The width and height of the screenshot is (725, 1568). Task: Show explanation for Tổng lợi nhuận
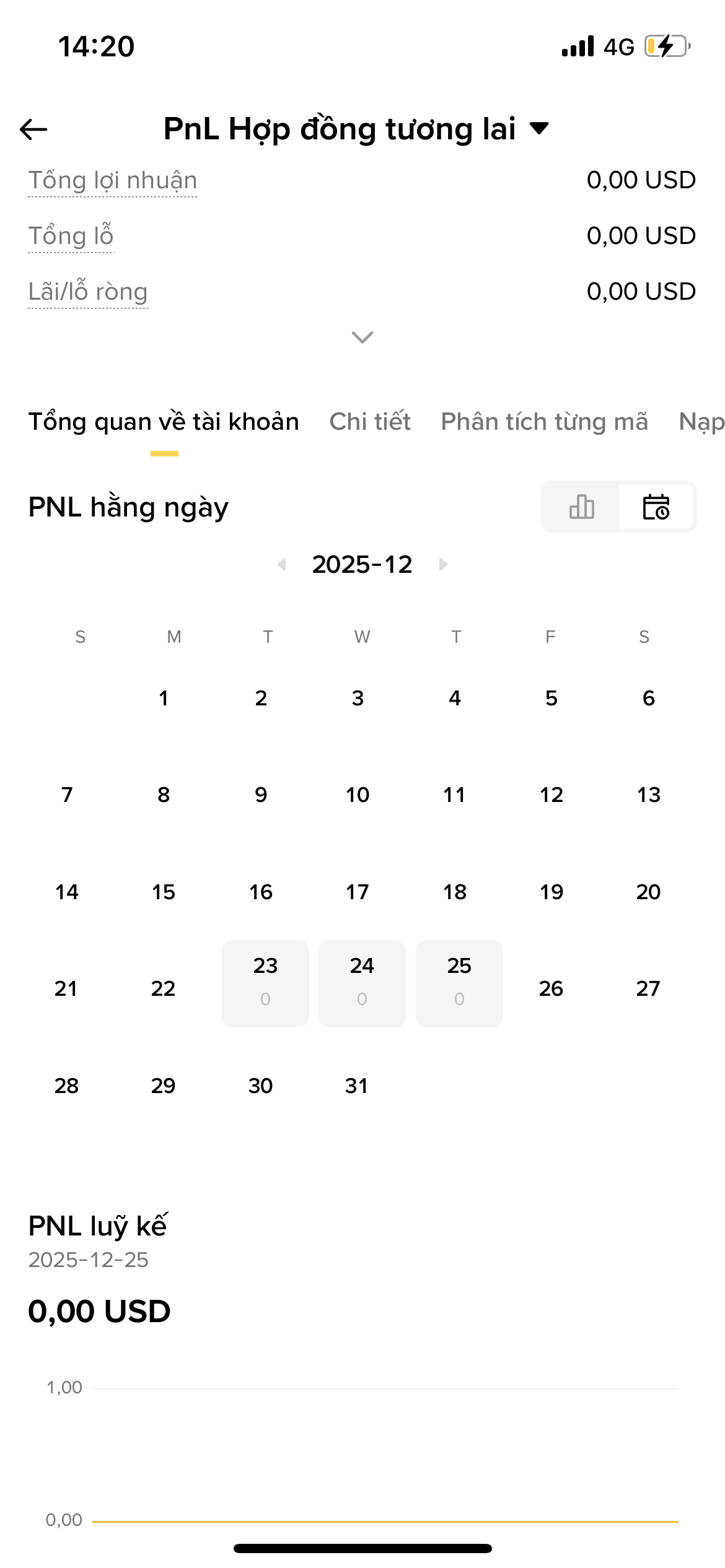tap(112, 181)
